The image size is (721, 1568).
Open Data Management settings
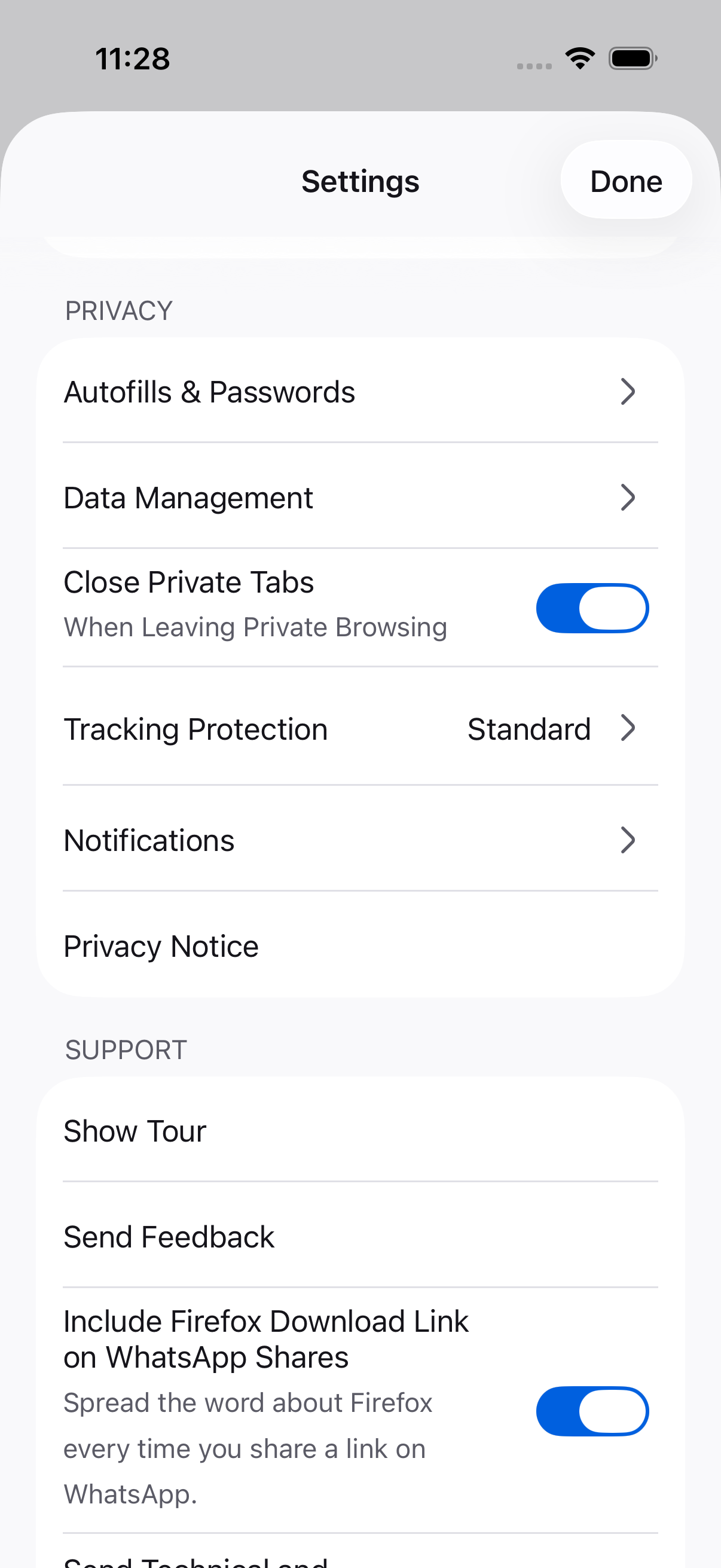coord(360,497)
